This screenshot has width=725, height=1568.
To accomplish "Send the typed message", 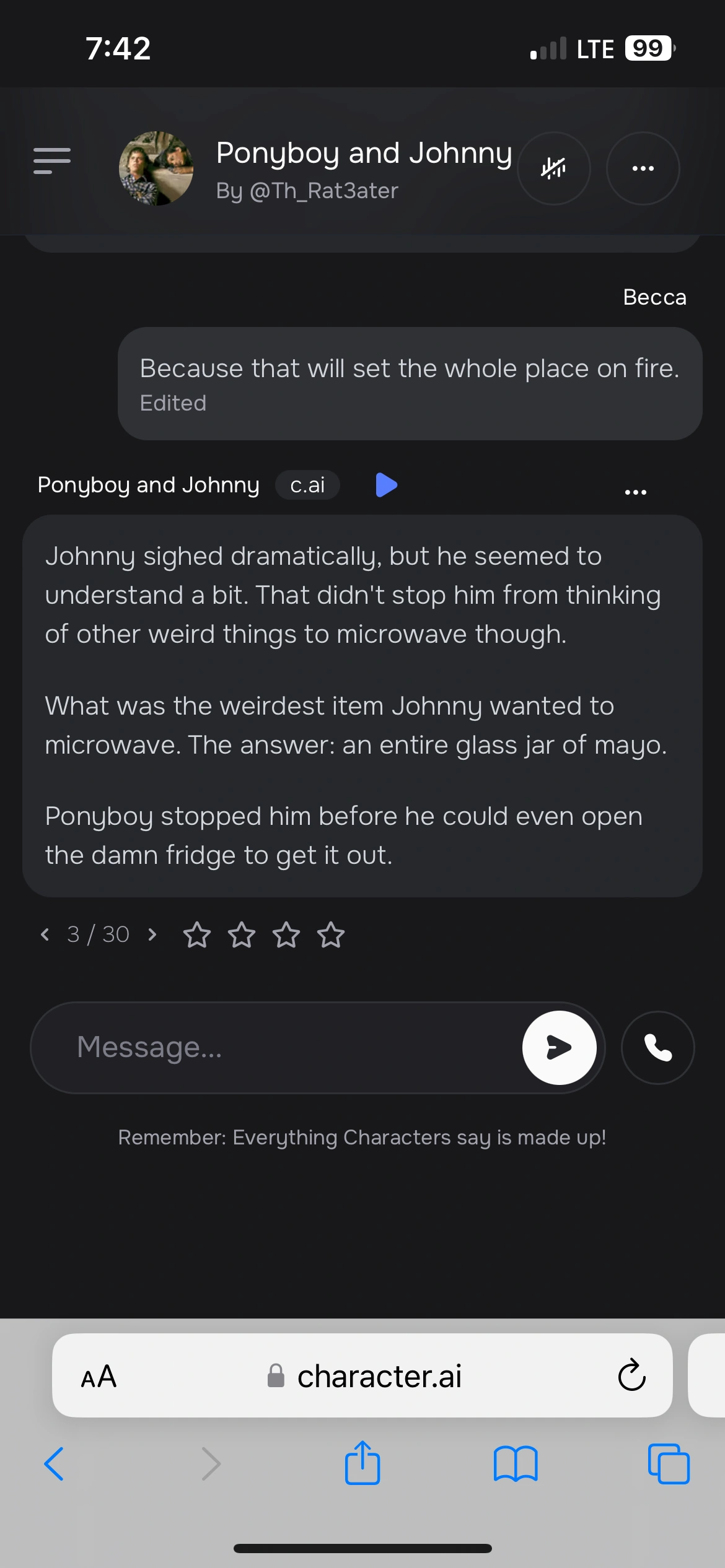I will pos(559,1047).
